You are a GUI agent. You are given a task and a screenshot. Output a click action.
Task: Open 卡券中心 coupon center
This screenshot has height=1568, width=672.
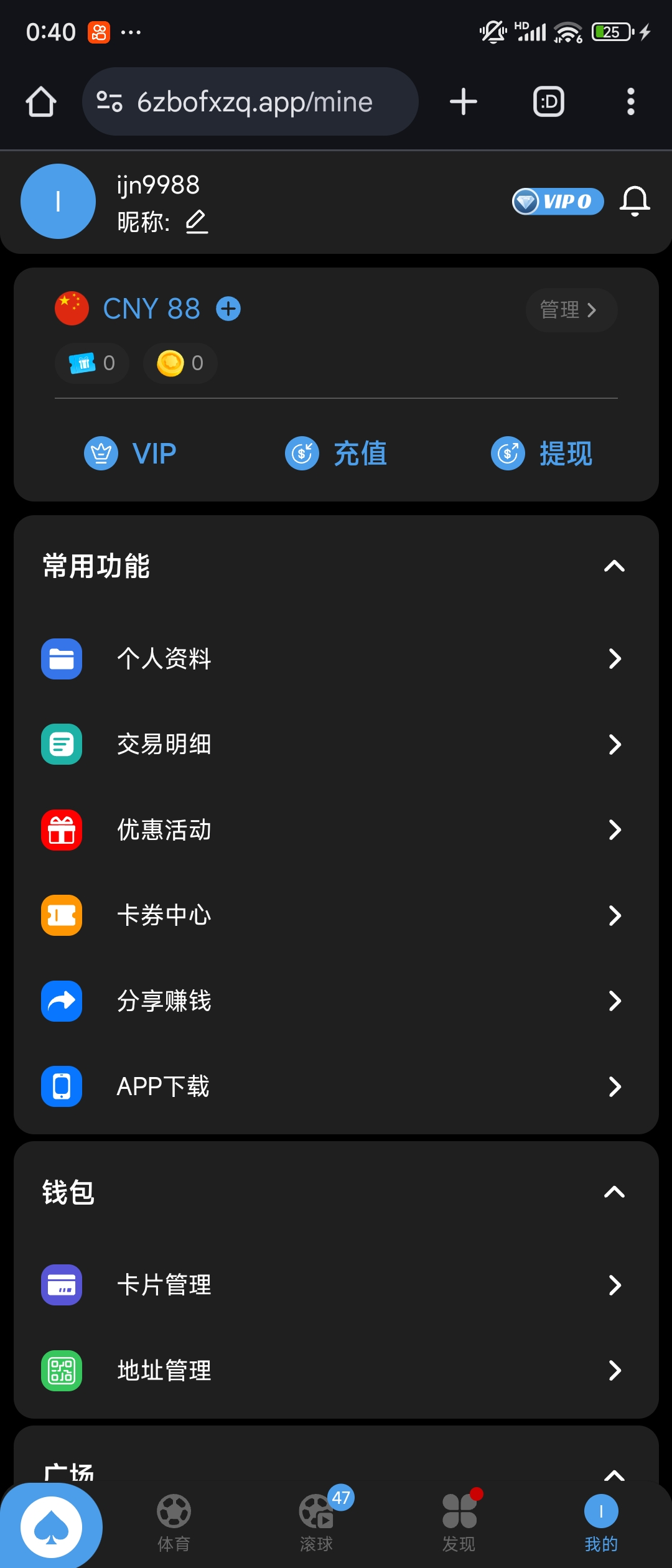336,915
